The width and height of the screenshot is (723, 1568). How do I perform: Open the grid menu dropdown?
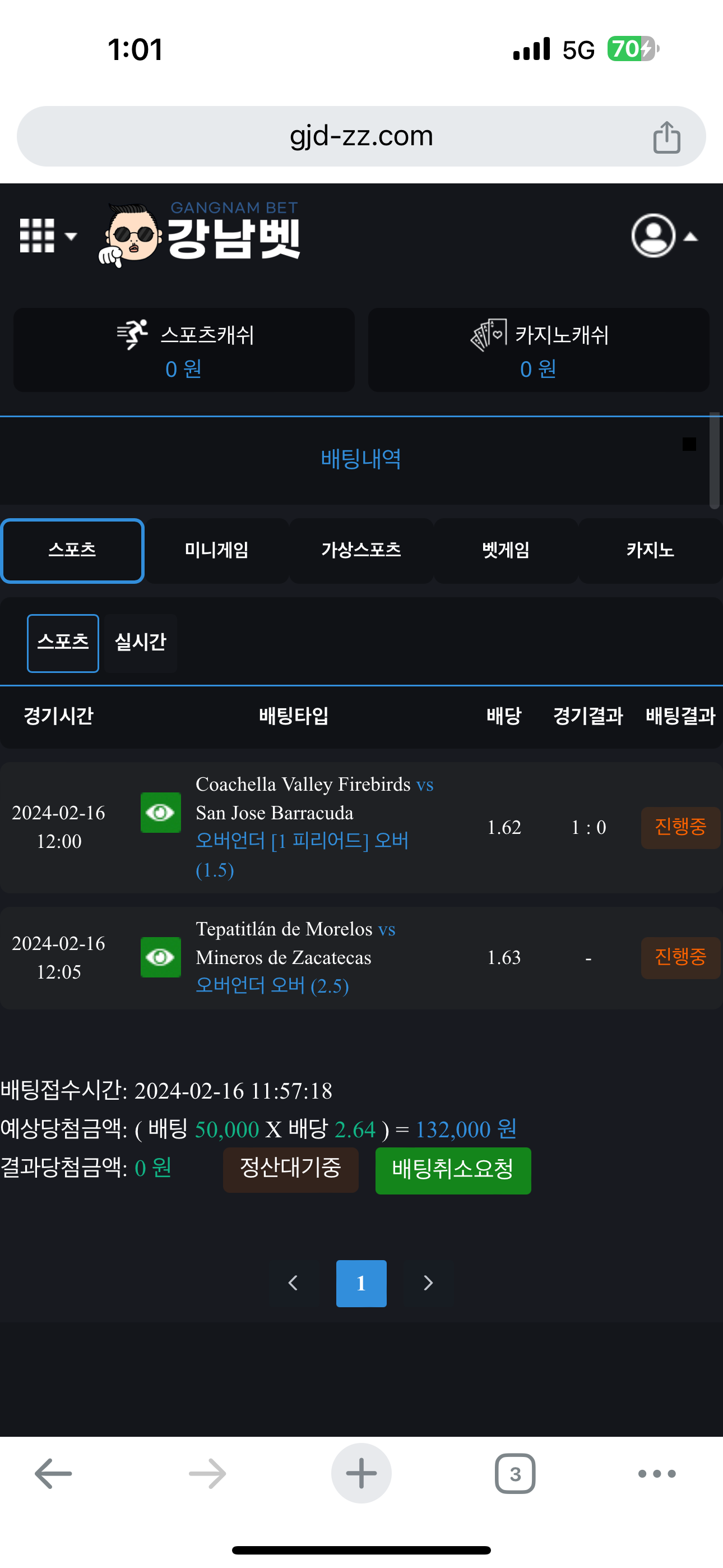48,235
